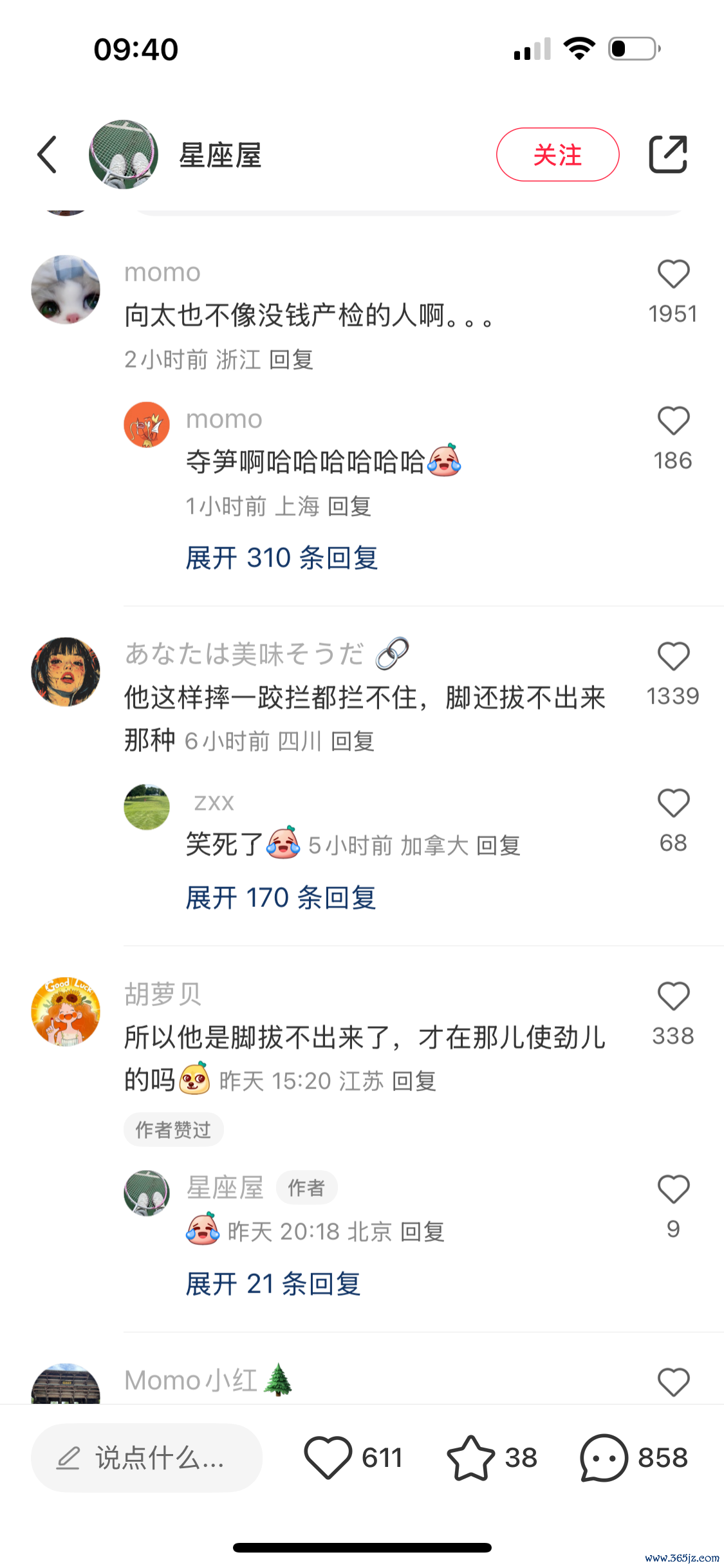Like the comment by あなたは美味そうだ
The image size is (724, 1568).
[x=673, y=657]
